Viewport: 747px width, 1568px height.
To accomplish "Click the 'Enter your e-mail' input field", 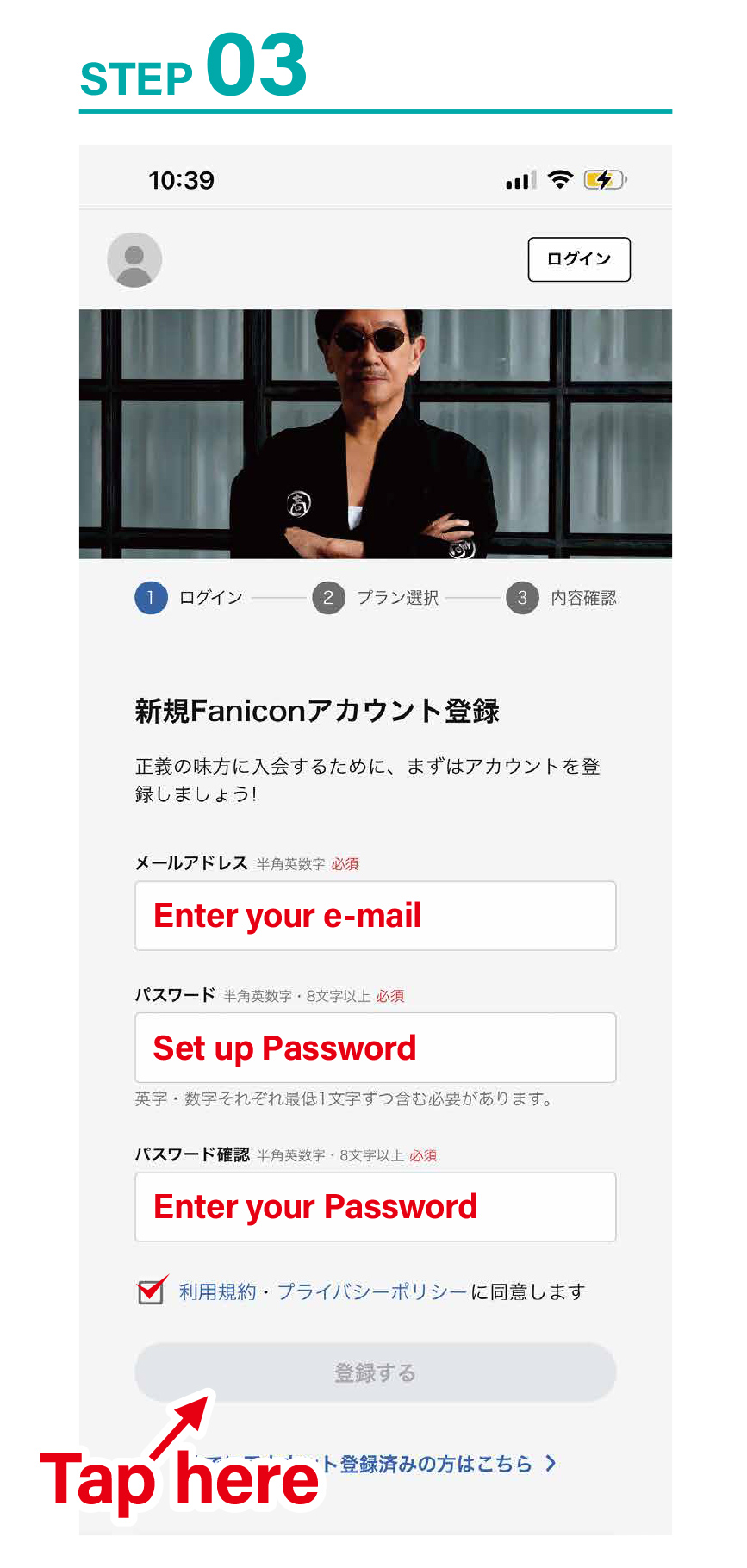I will click(374, 916).
